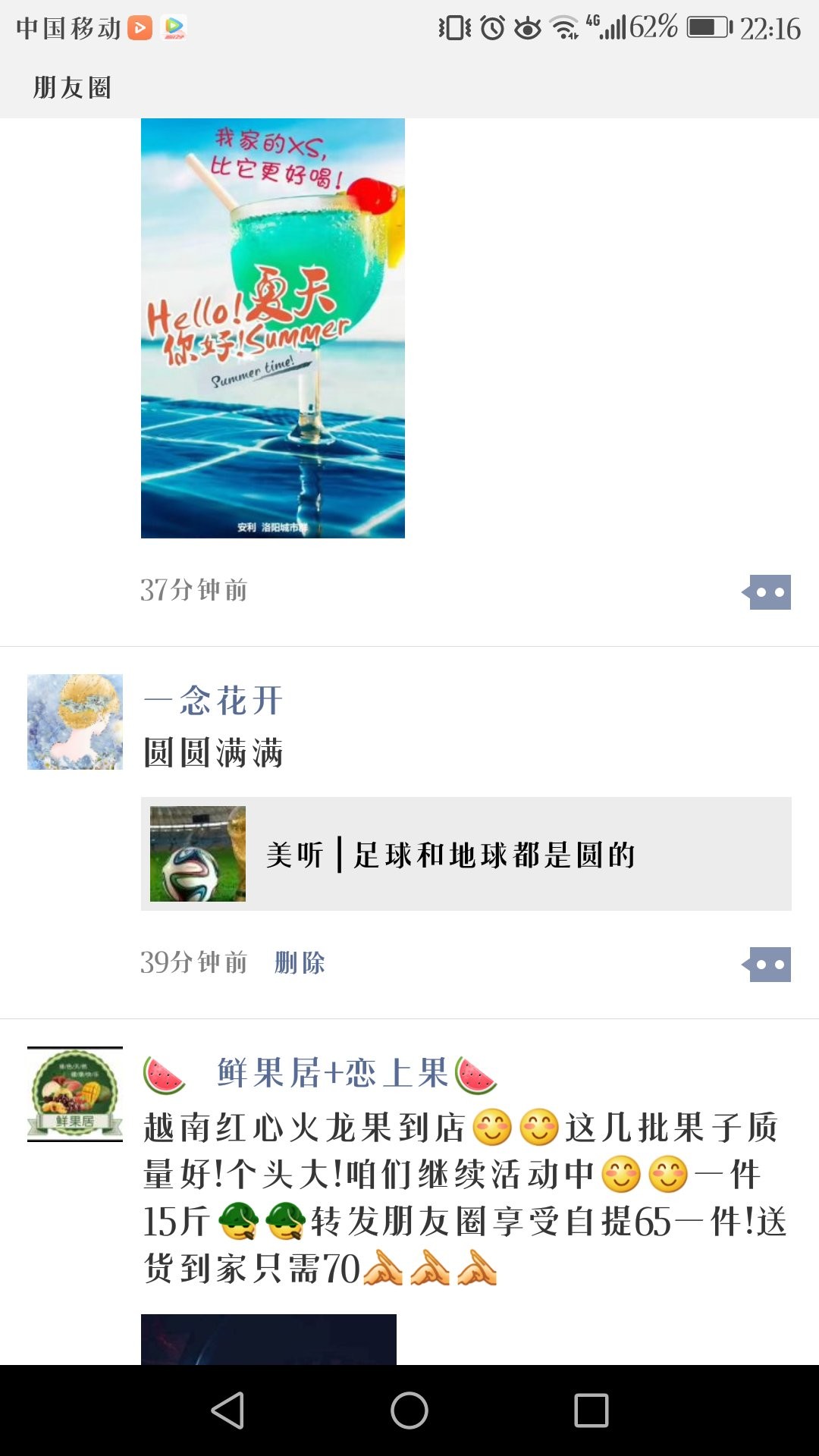Delete the 圆圆满满 post
819x1456 pixels.
coord(300,963)
